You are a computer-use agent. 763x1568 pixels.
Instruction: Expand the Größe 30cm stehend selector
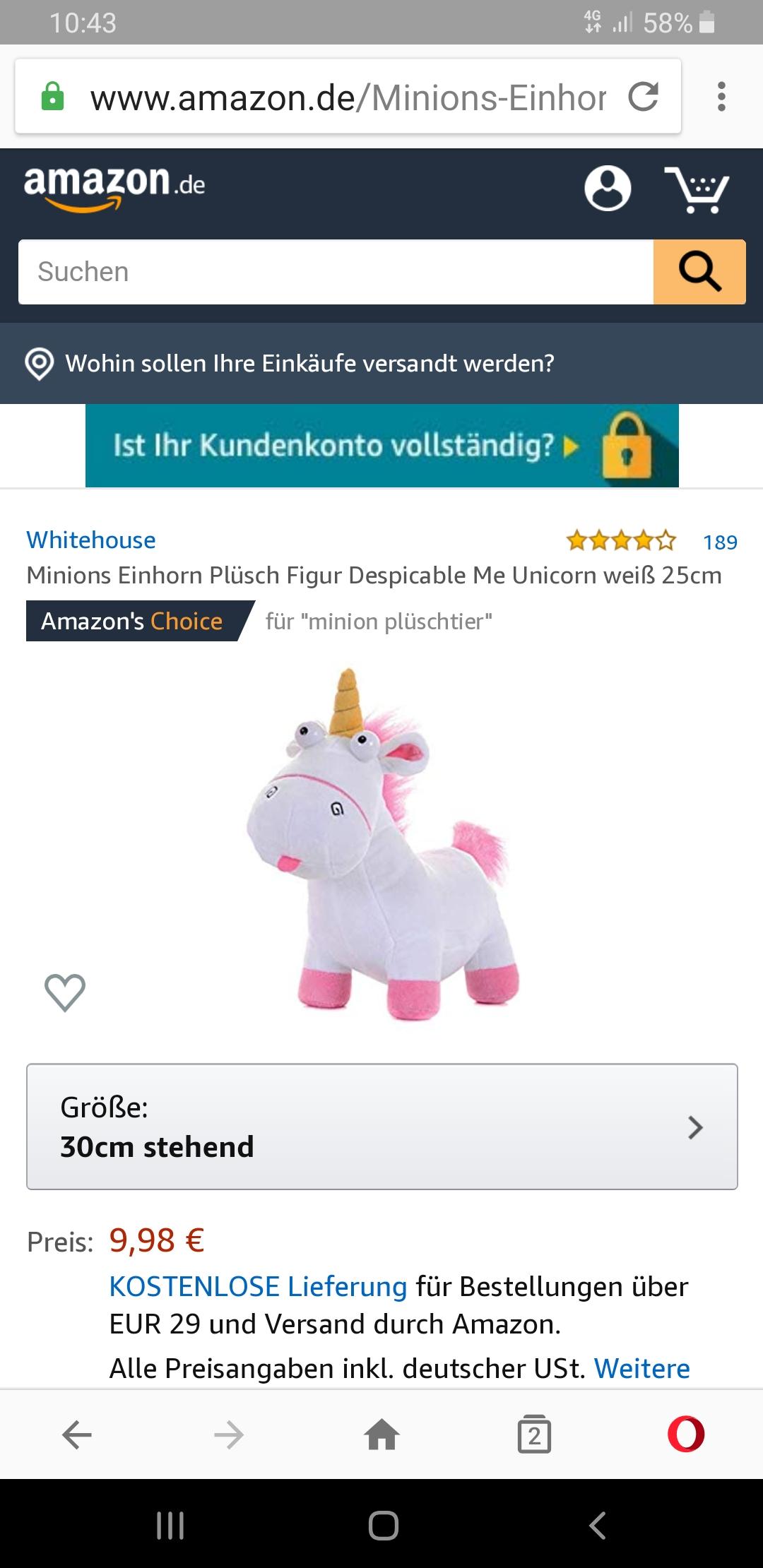(381, 1127)
